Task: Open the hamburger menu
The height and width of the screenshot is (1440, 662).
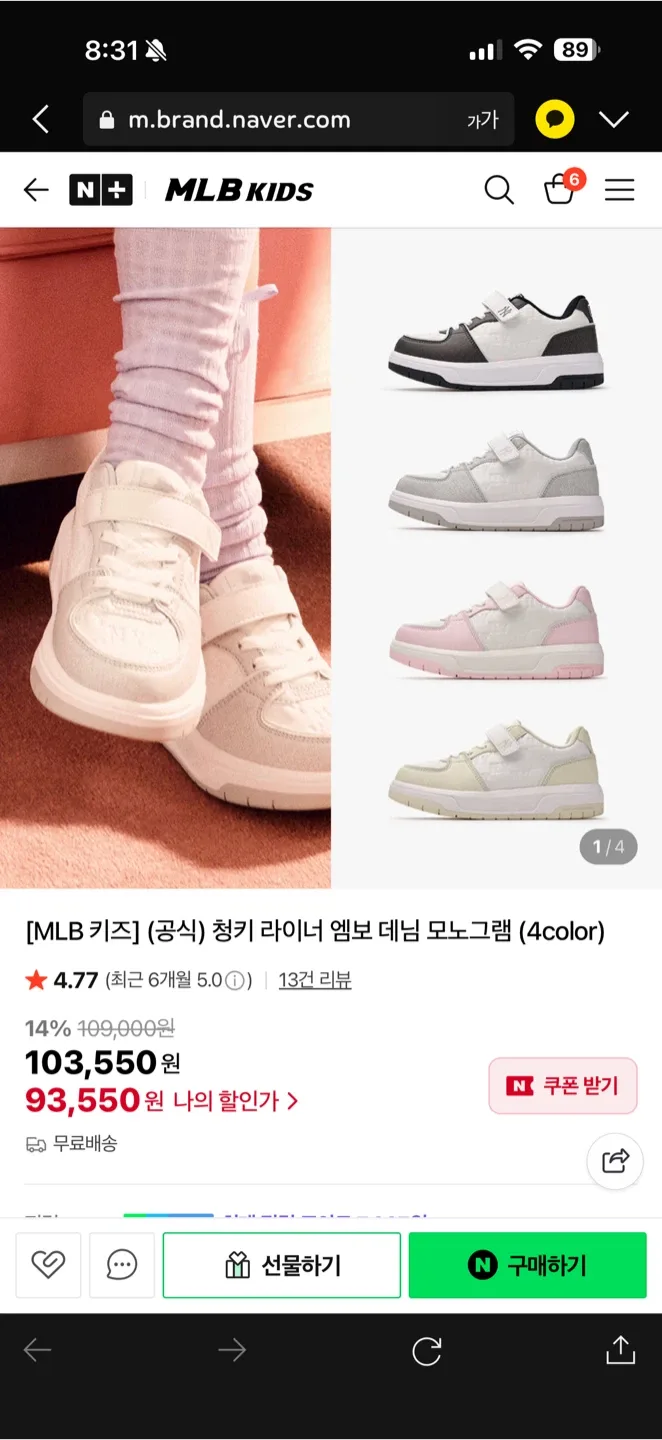Action: coord(619,190)
